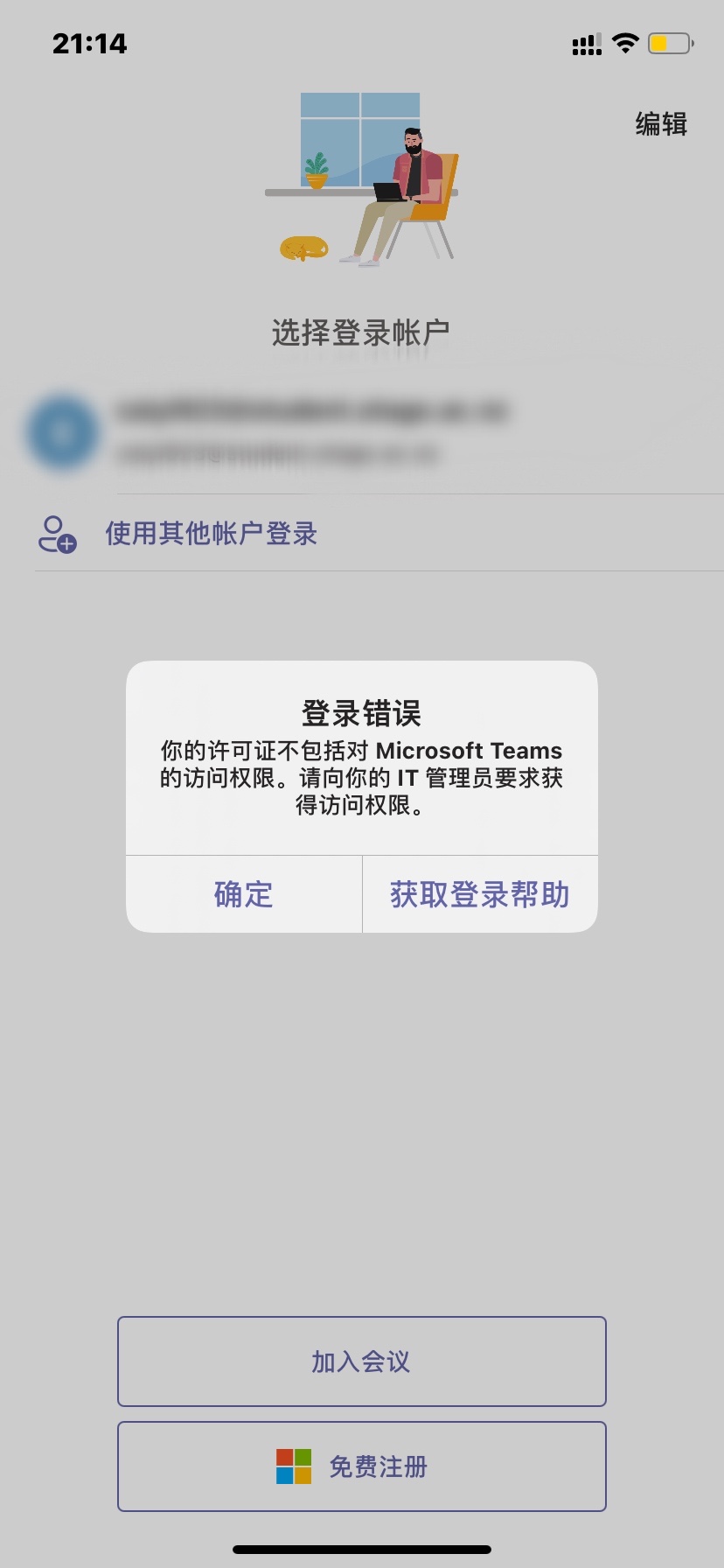Image resolution: width=724 pixels, height=1568 pixels.
Task: Tap 免费注册 to sign up
Action: click(361, 1466)
